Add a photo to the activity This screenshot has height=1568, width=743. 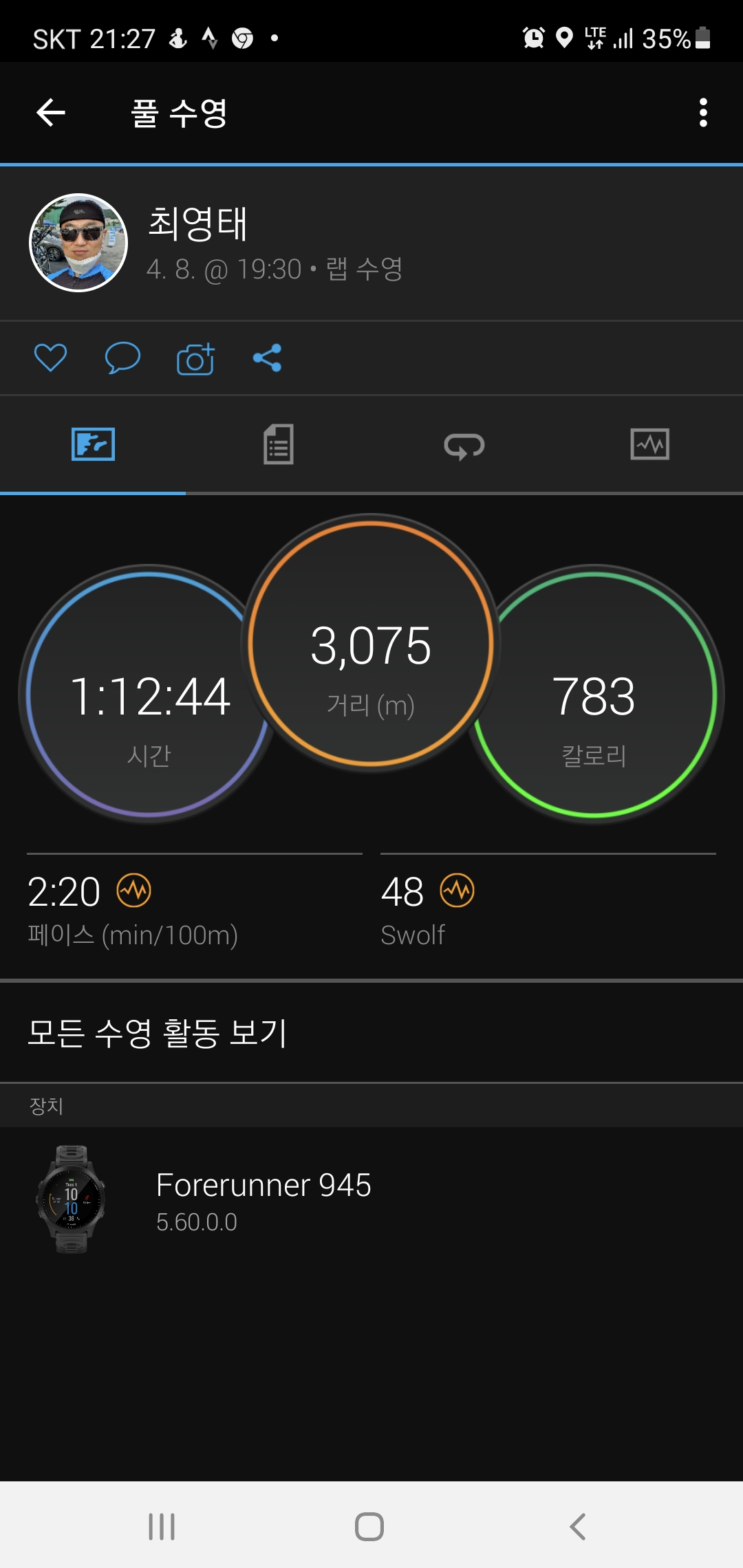(195, 358)
